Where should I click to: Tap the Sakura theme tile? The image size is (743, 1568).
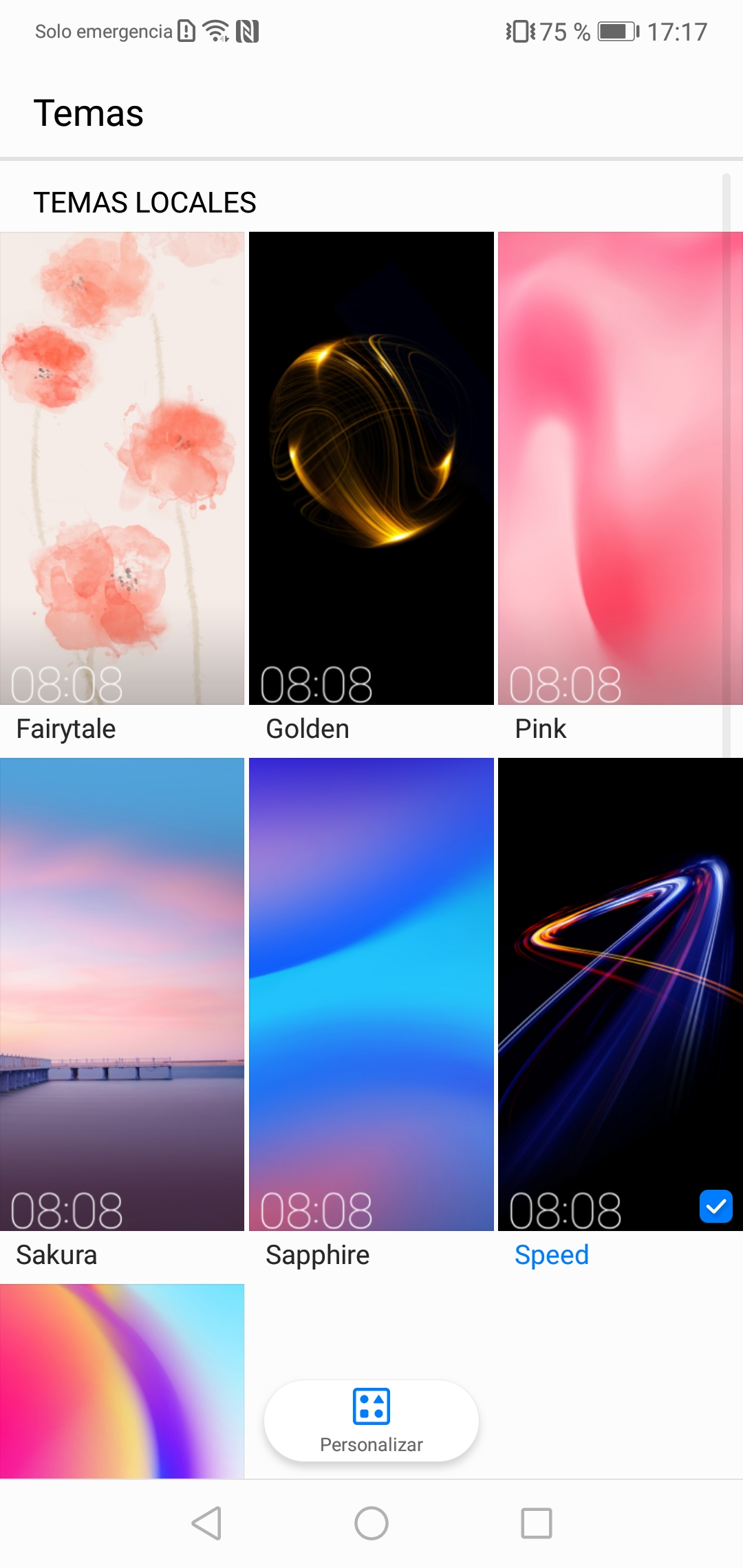(x=122, y=994)
